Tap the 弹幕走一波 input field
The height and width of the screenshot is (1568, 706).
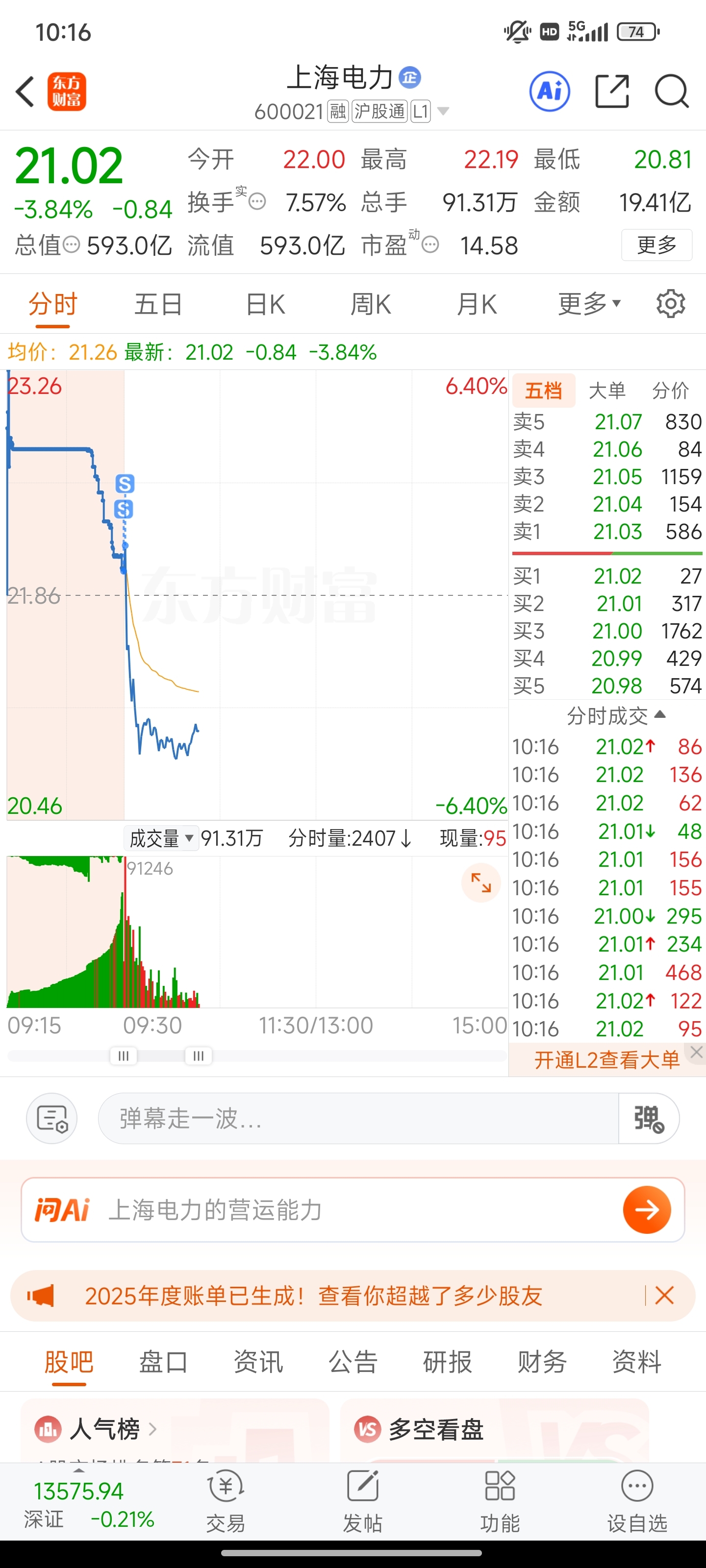(x=358, y=1118)
